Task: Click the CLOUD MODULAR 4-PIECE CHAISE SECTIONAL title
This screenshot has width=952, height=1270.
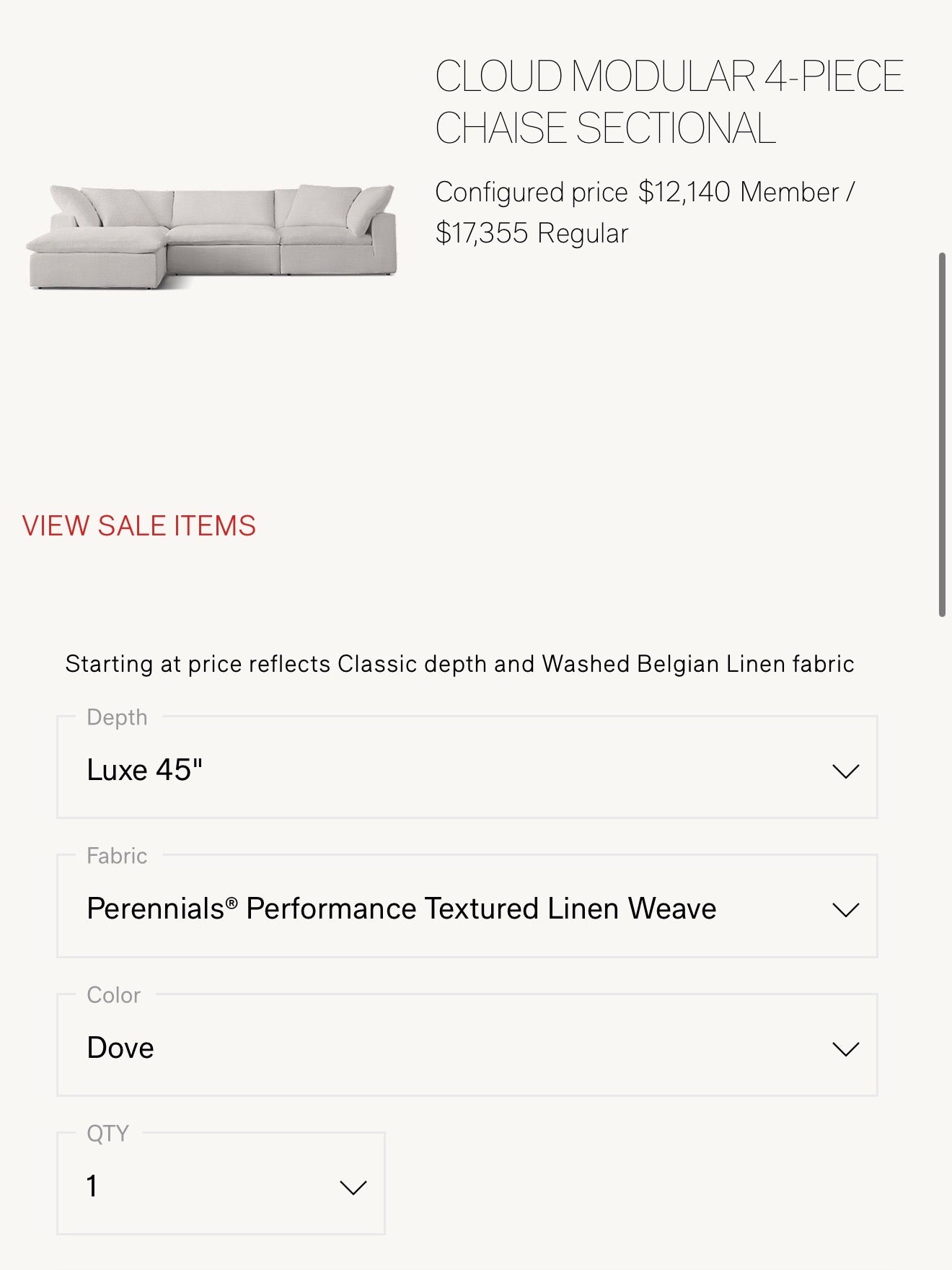Action: 669,101
